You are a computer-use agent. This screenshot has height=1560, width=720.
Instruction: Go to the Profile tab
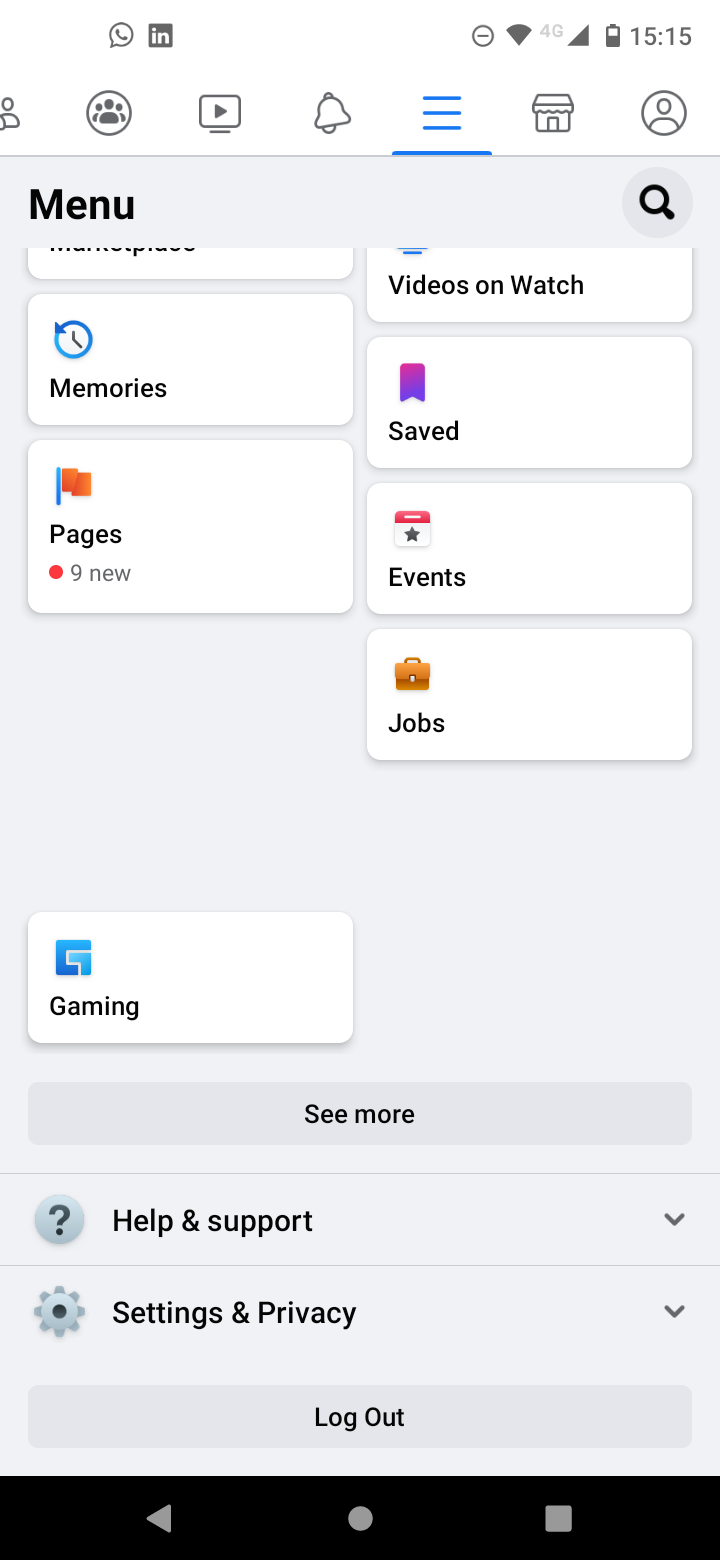663,113
